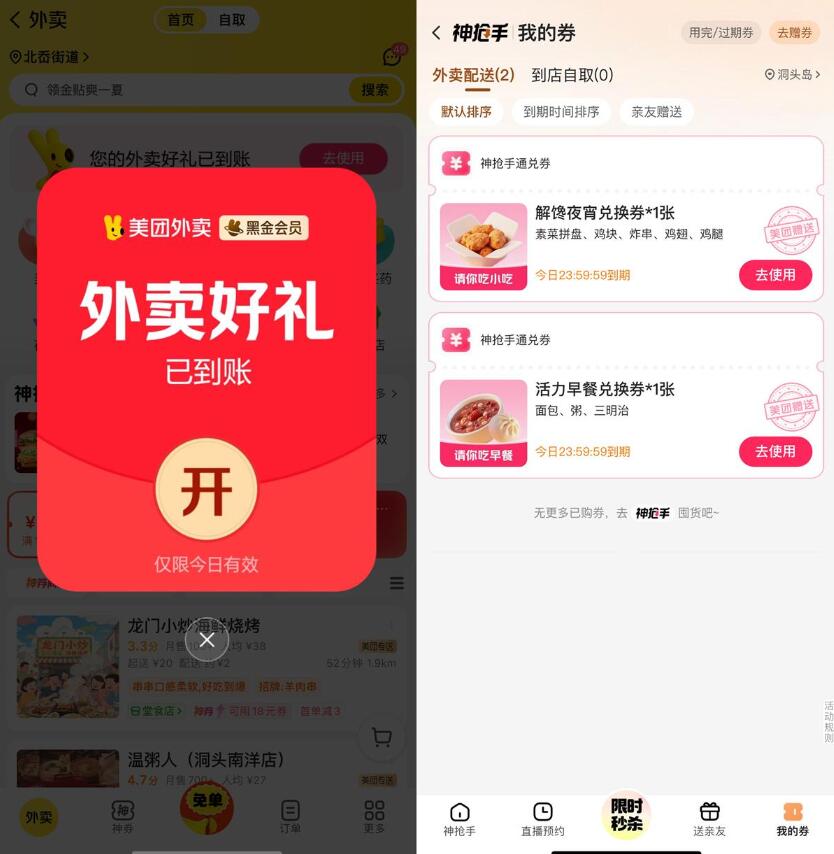Switch to 到店自取(0) tab
Screen dimensions: 834x854
(572, 75)
